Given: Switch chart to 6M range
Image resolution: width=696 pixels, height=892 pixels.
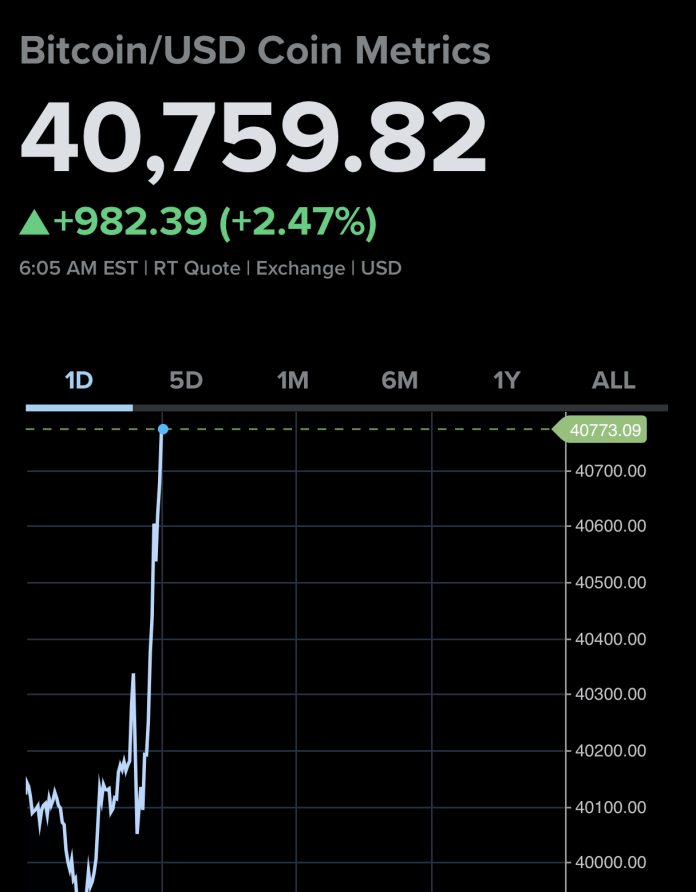Looking at the screenshot, I should click(x=399, y=380).
